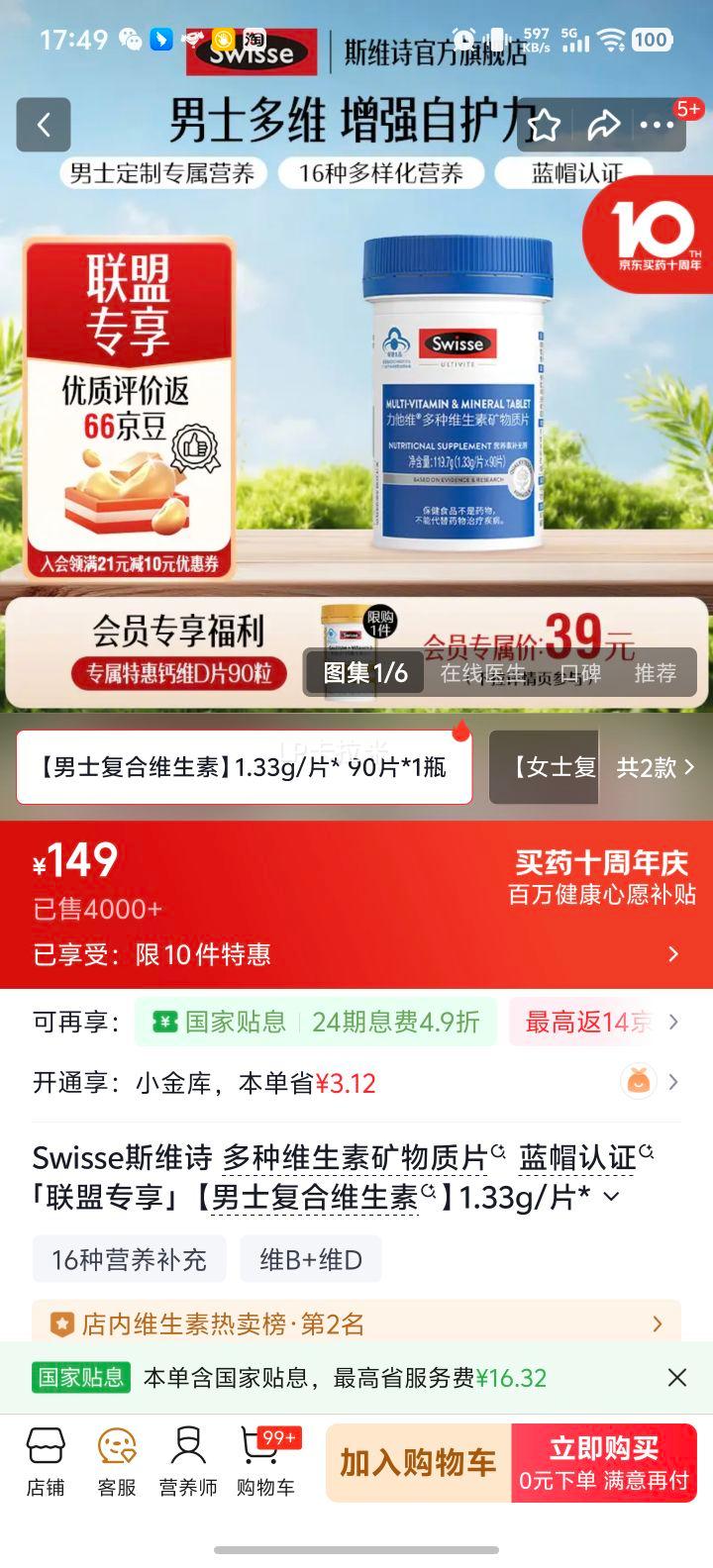Toggle the star to favorite this product
The image size is (713, 1568).
click(x=543, y=125)
